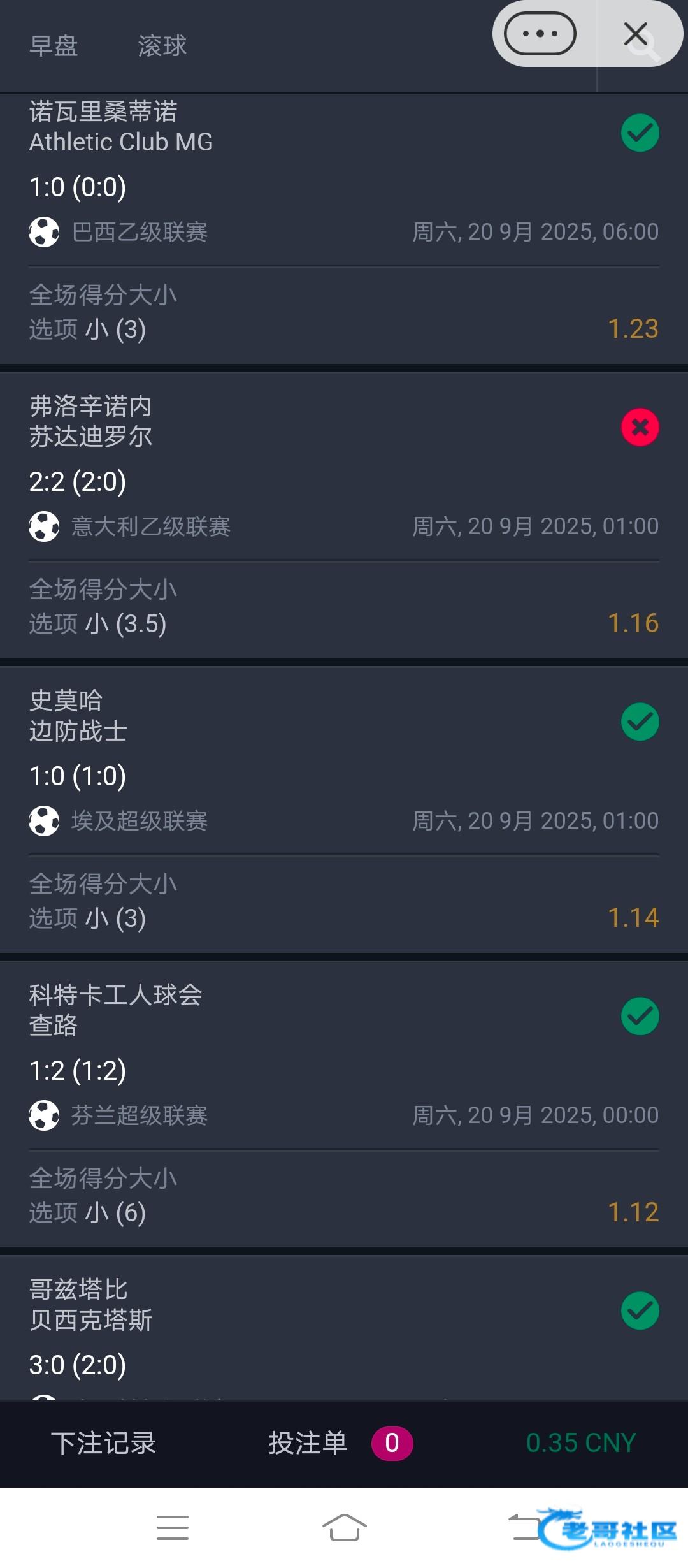Switch to the 早盘 tab
This screenshot has height=1568, width=688.
point(54,46)
